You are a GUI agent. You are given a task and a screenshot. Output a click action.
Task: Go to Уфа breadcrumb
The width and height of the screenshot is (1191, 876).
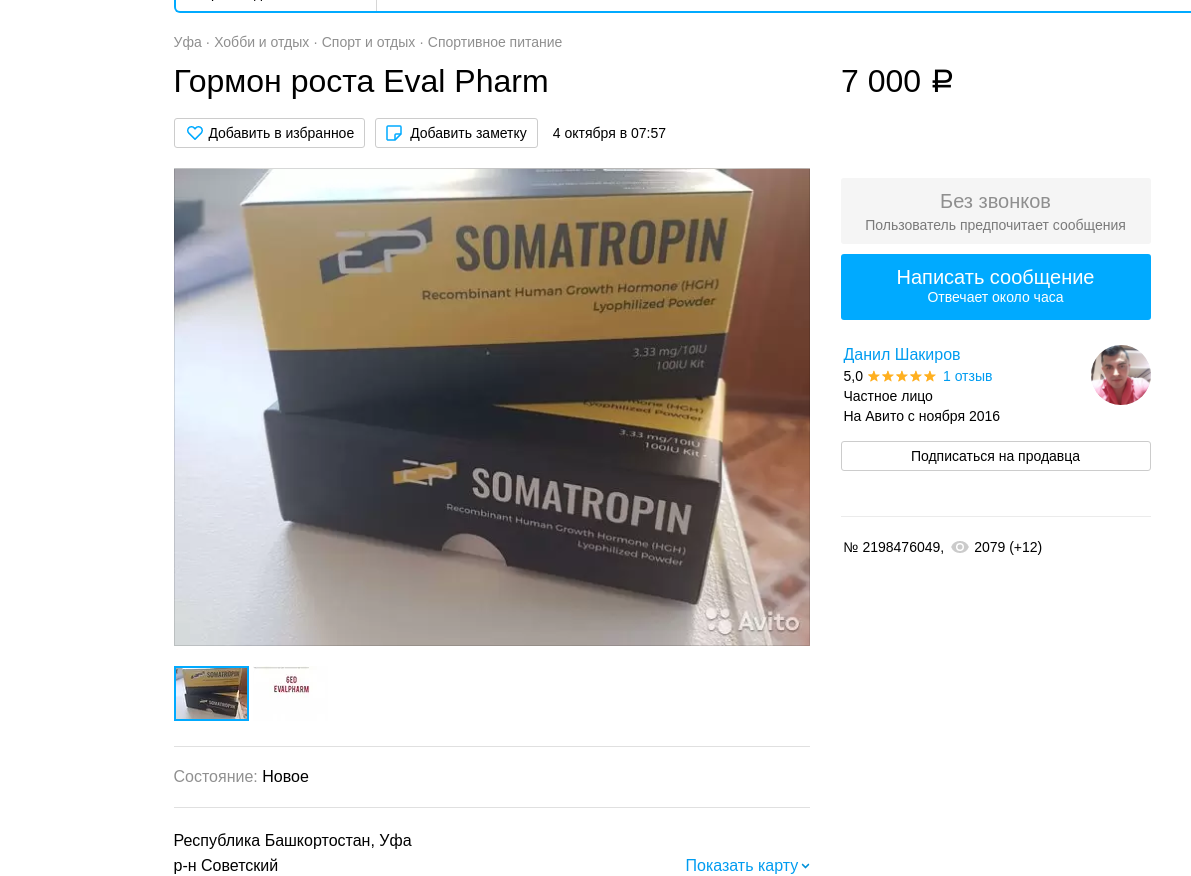pyautogui.click(x=187, y=42)
